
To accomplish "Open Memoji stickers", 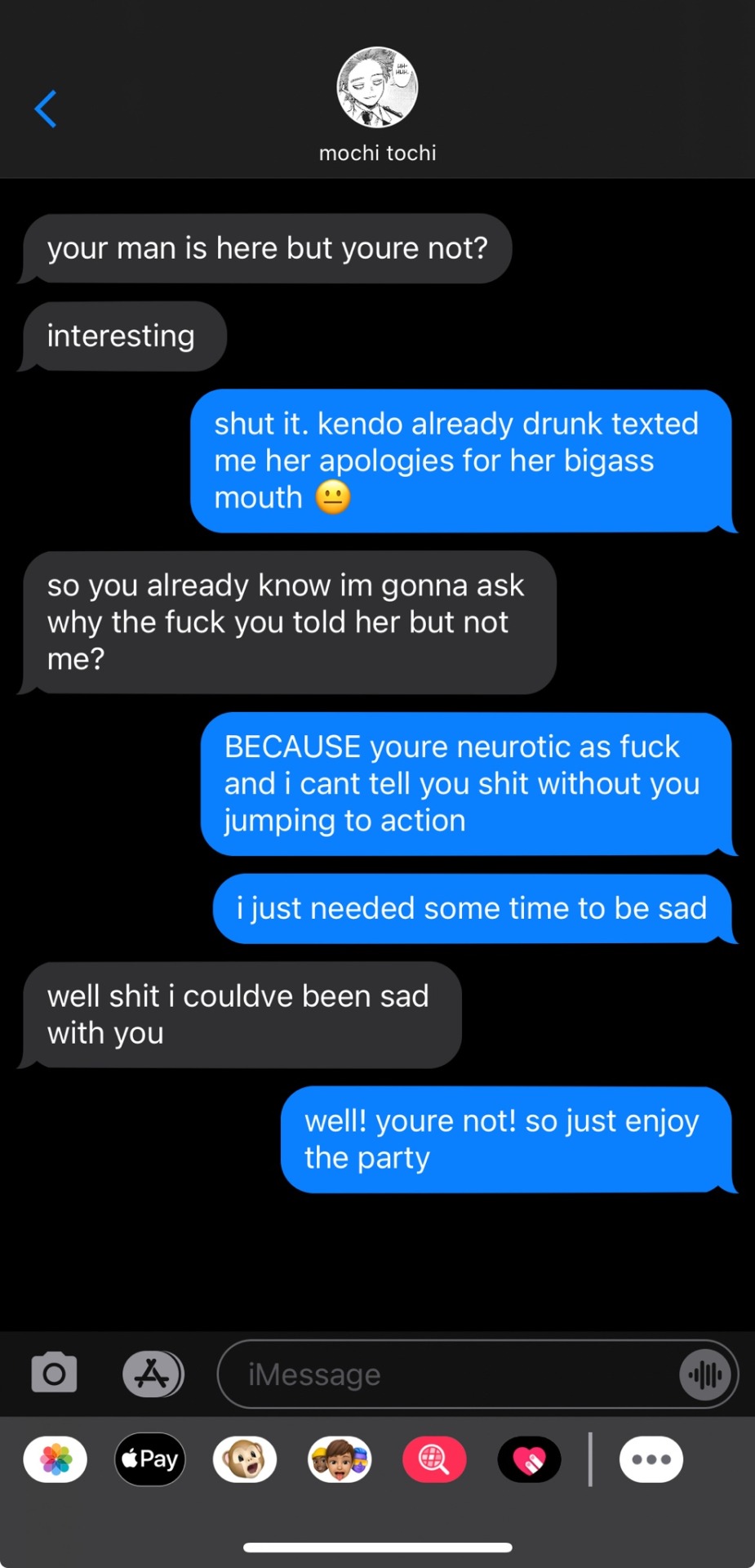I will (x=340, y=1459).
